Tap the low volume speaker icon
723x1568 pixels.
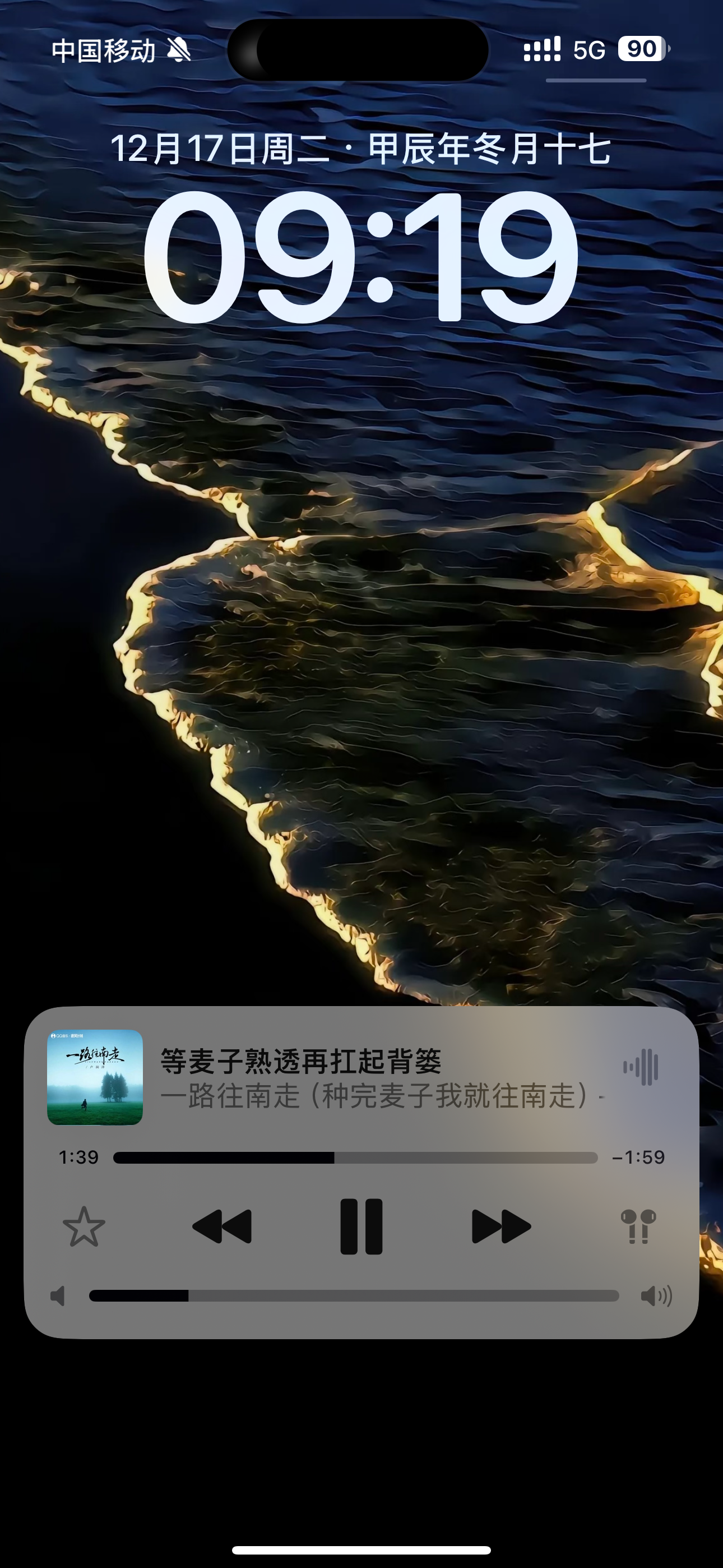coord(59,1297)
